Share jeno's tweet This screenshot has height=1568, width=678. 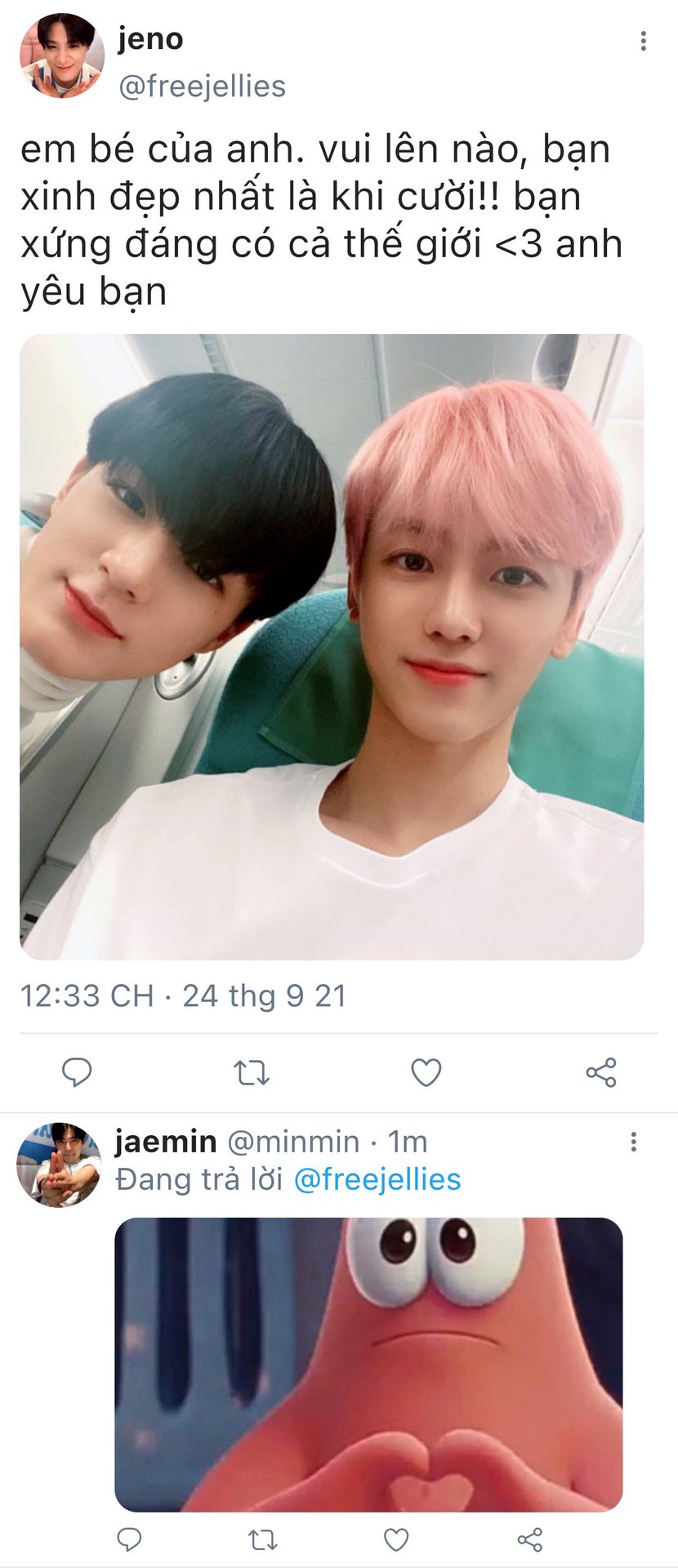pos(601,1071)
